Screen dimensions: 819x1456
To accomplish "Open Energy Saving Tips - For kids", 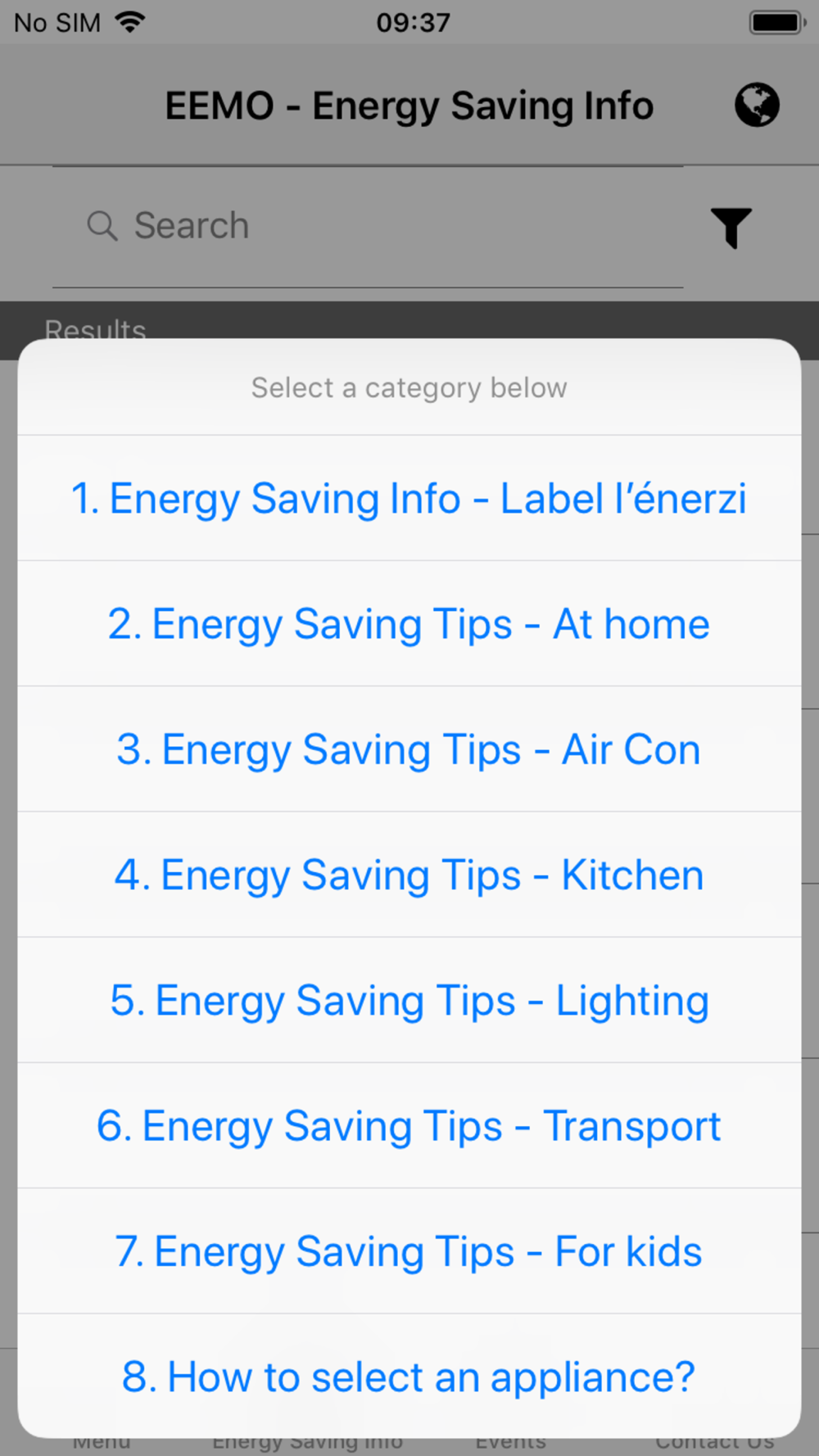I will (409, 1250).
